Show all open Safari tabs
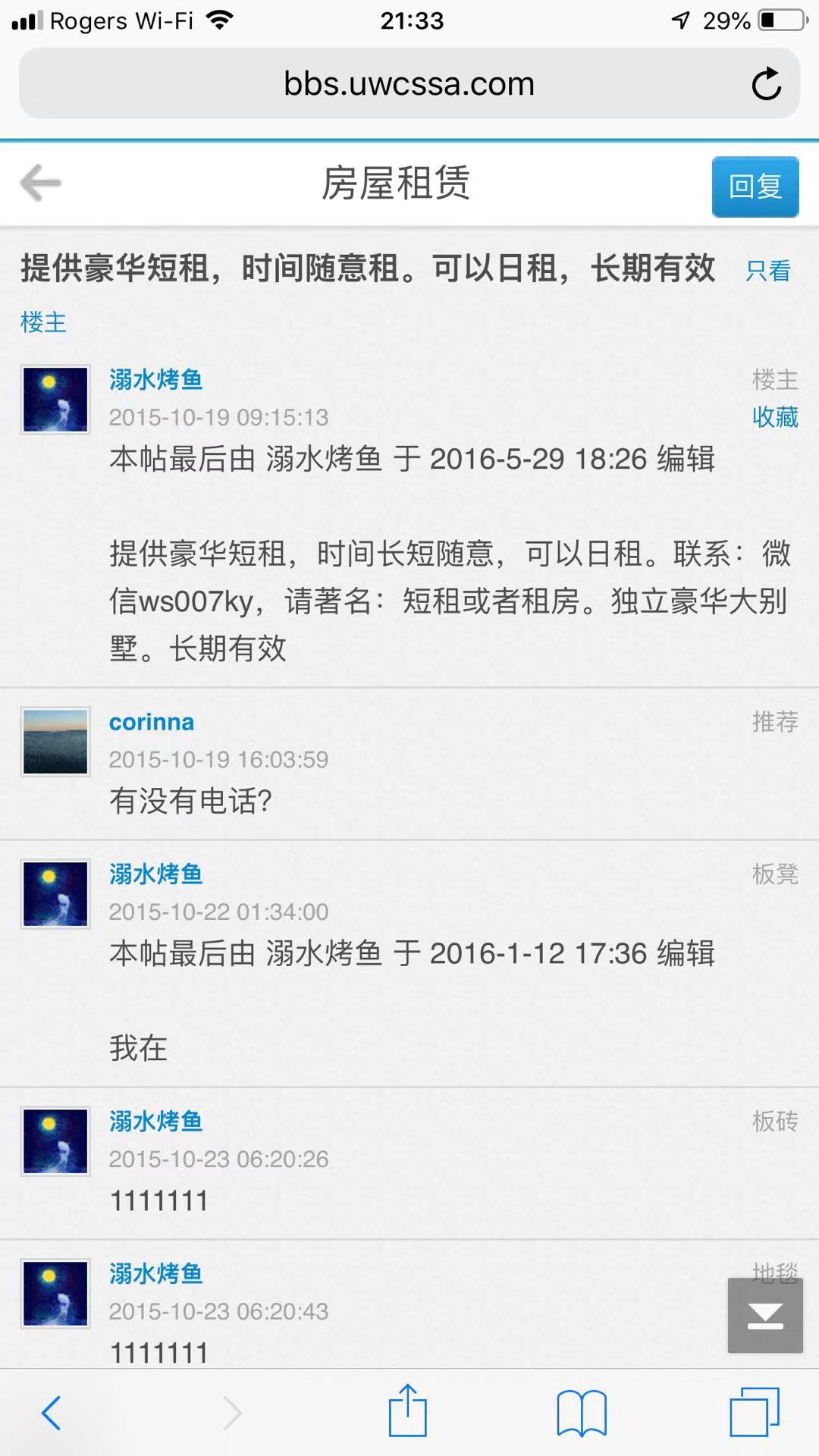The image size is (819, 1456). 754,1412
